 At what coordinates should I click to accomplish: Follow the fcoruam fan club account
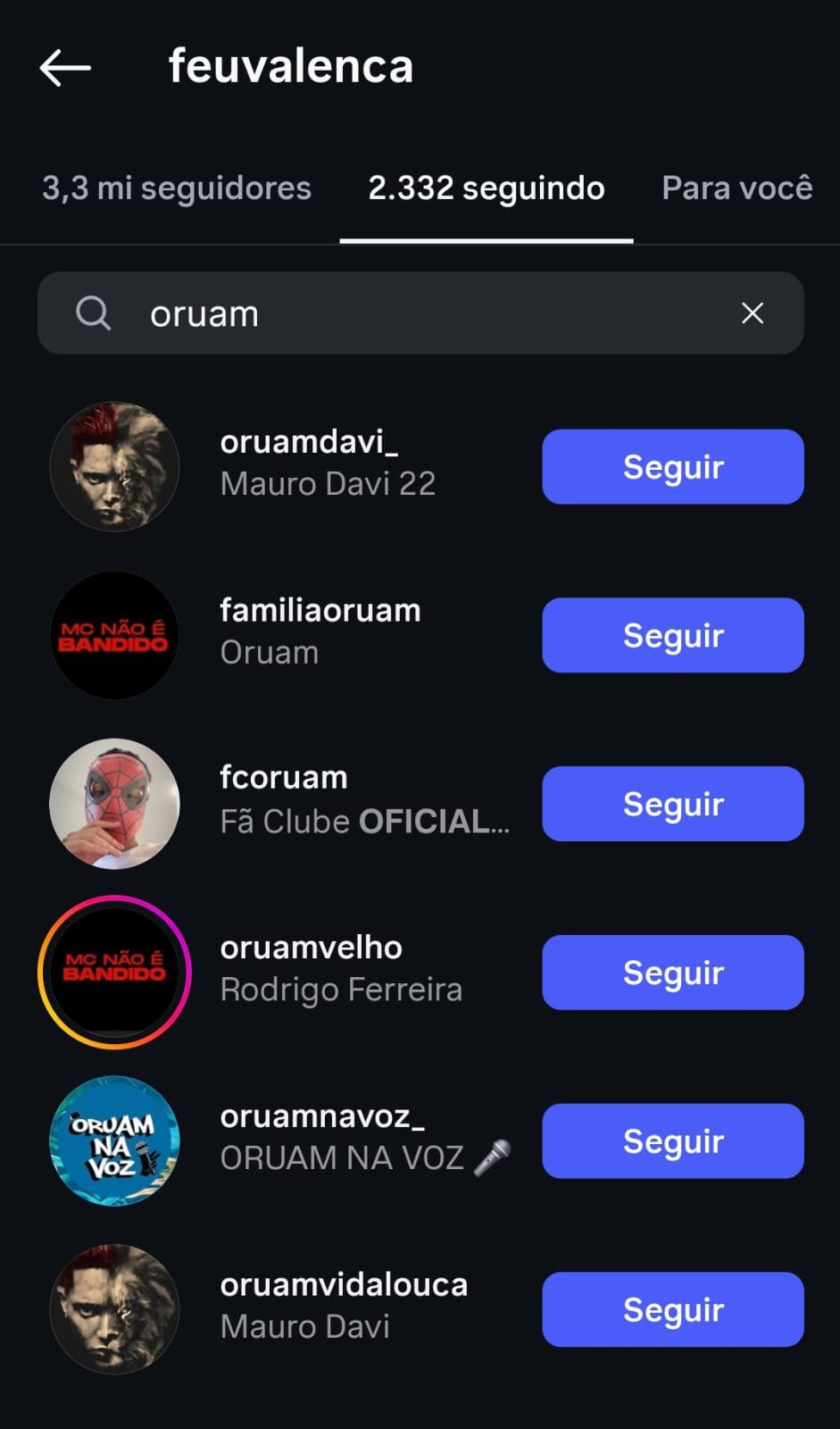(672, 804)
